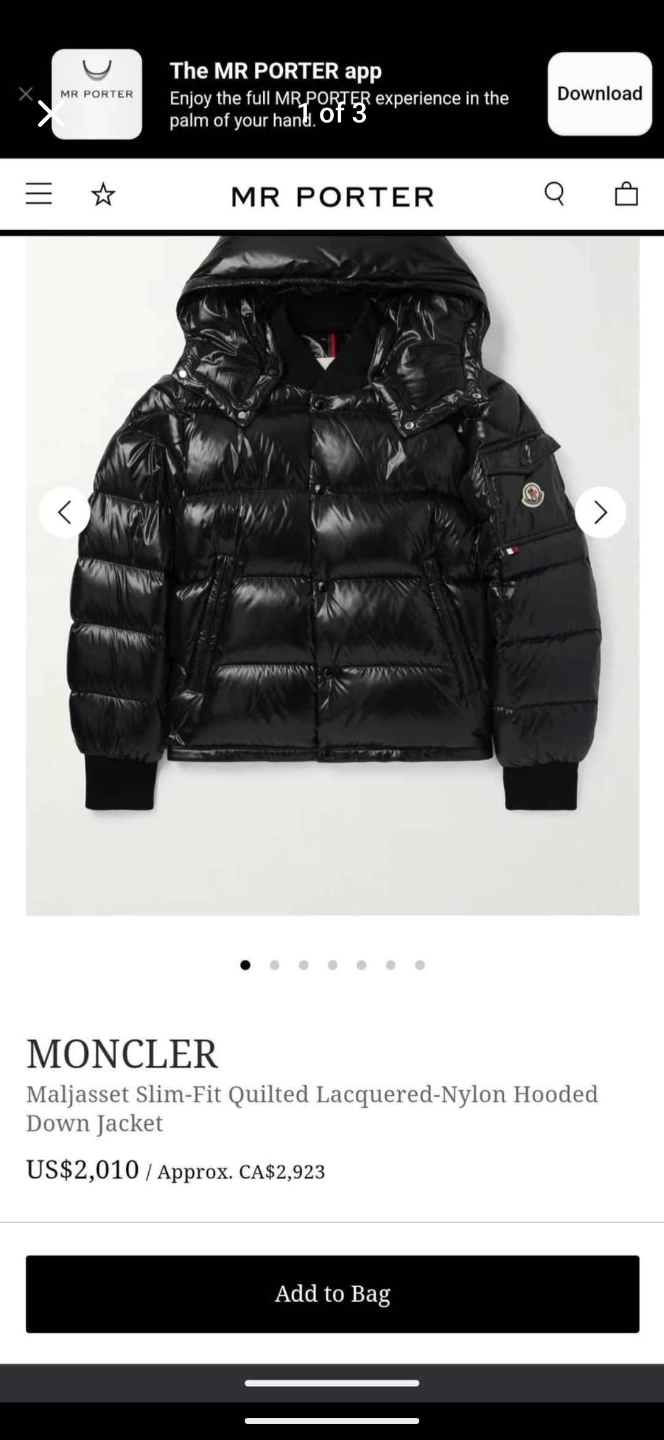The height and width of the screenshot is (1440, 664).
Task: Add the Moncler jacket to bag
Action: click(x=332, y=1294)
